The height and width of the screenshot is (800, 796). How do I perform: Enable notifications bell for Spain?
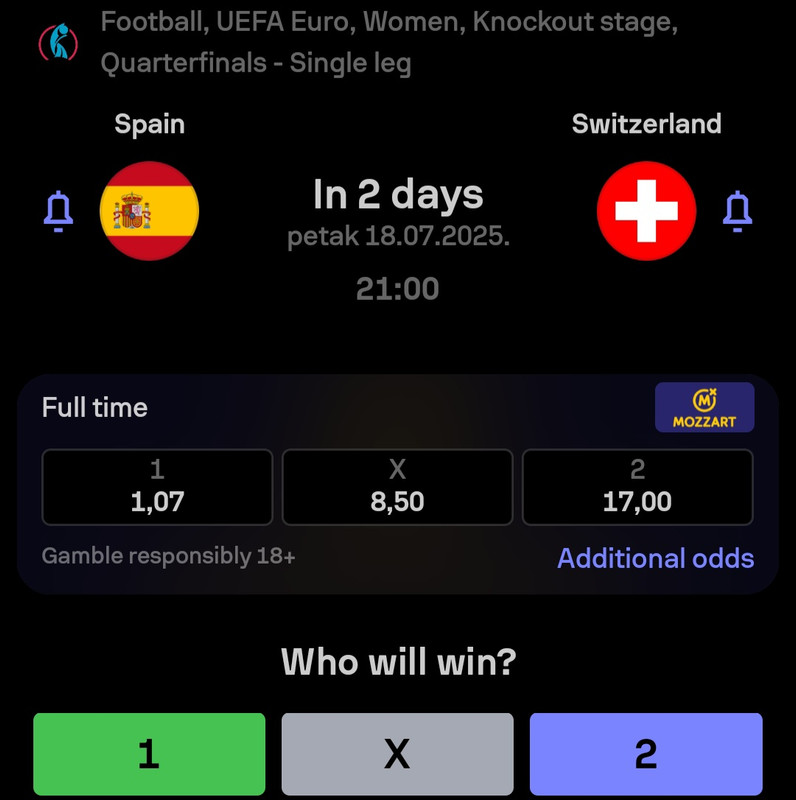(x=58, y=211)
